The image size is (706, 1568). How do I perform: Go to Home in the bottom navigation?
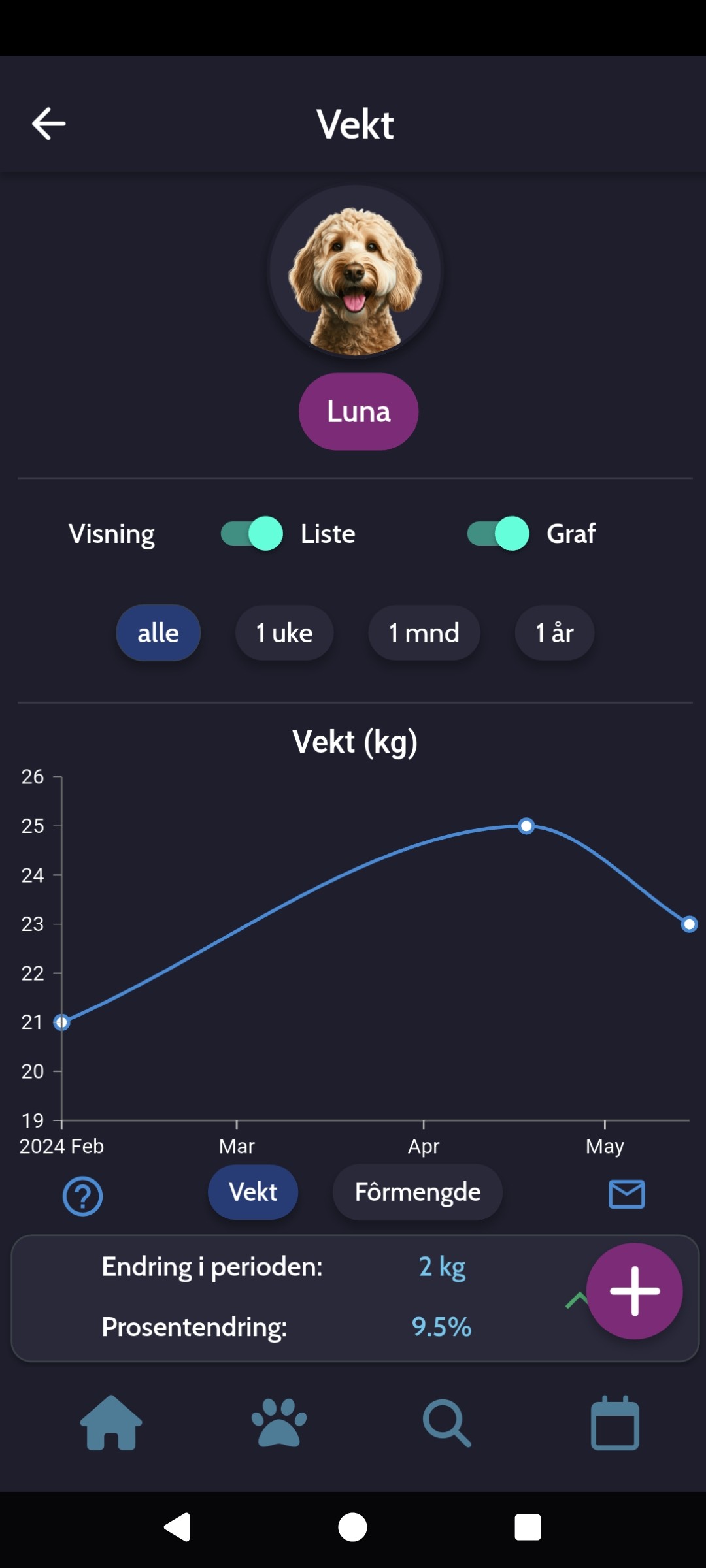(x=110, y=1424)
